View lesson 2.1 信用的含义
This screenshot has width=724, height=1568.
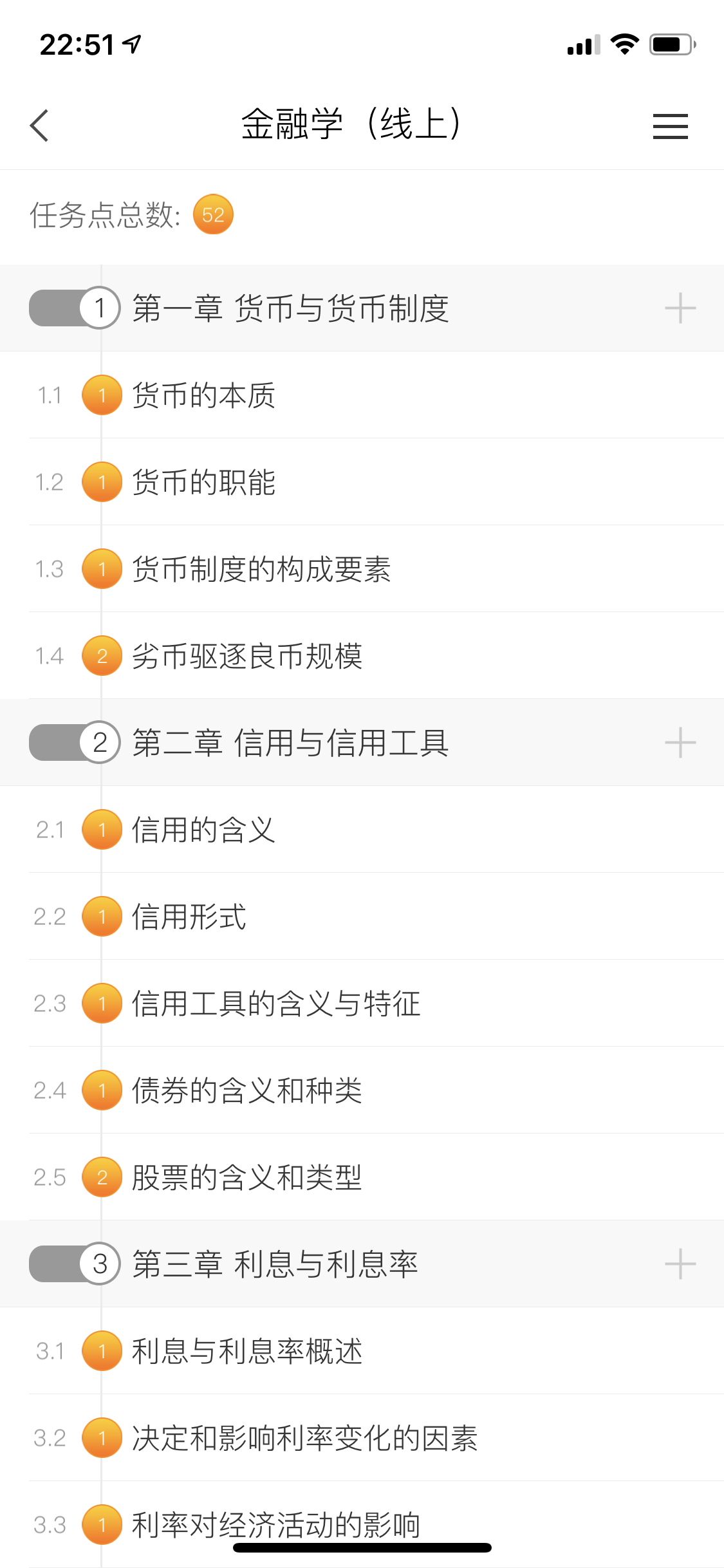click(x=203, y=830)
